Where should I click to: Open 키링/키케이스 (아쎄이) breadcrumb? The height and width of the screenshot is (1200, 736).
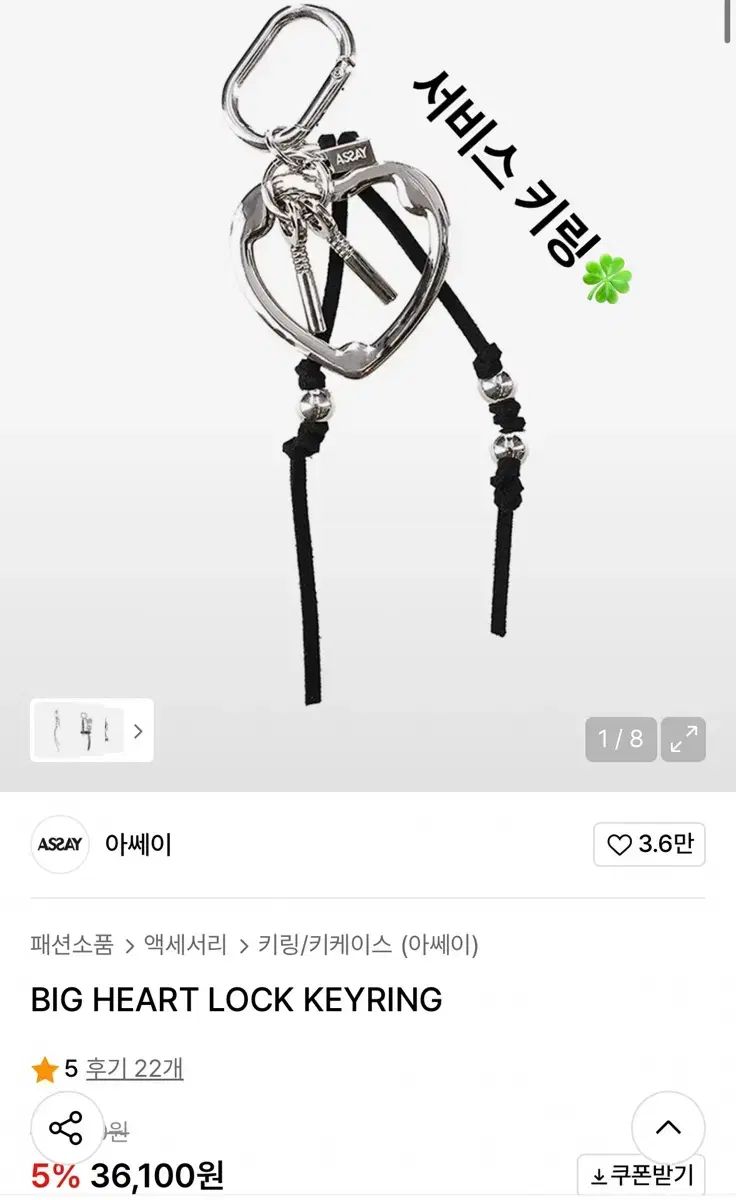click(x=368, y=944)
